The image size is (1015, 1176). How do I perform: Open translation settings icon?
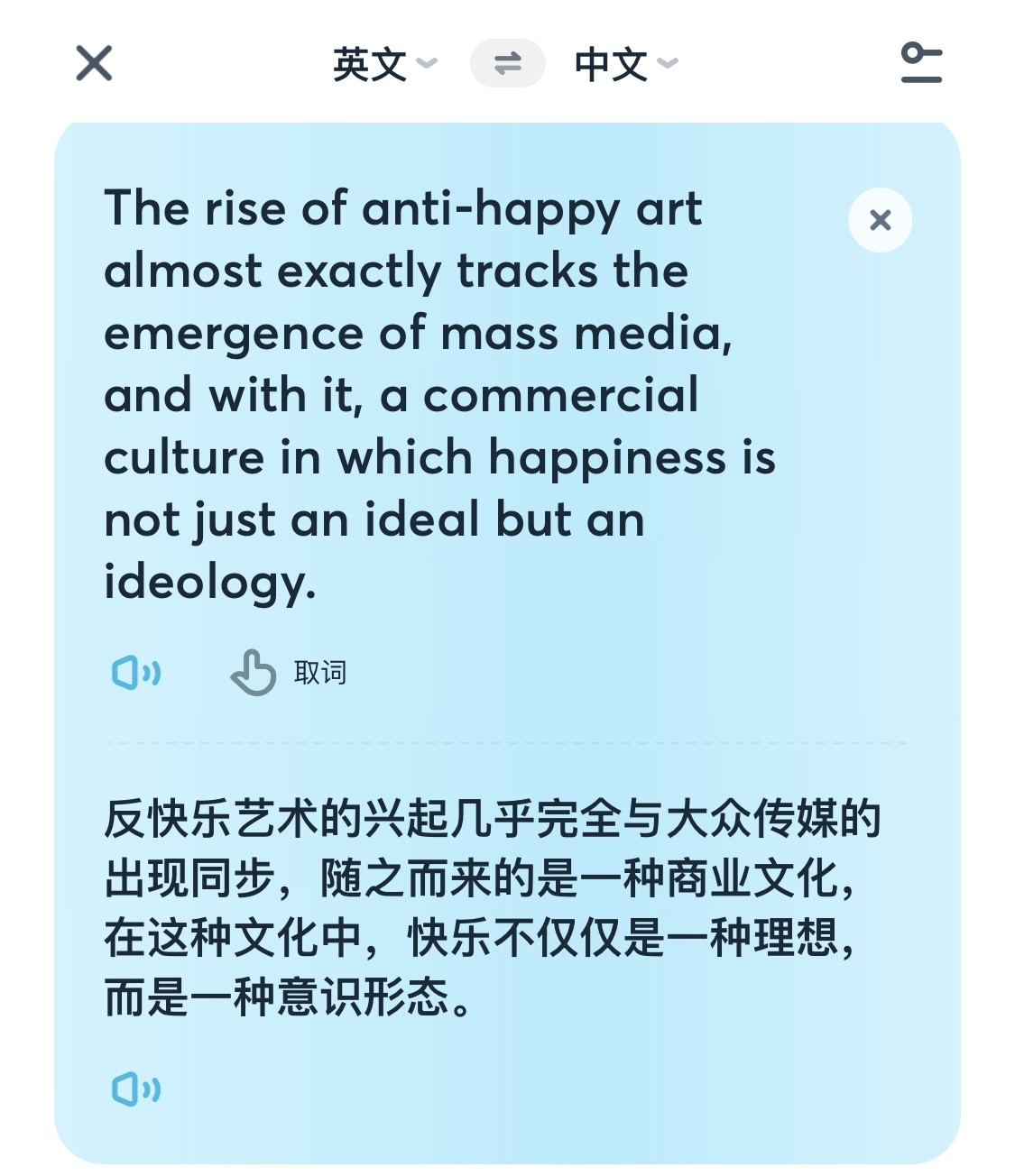pyautogui.click(x=921, y=63)
